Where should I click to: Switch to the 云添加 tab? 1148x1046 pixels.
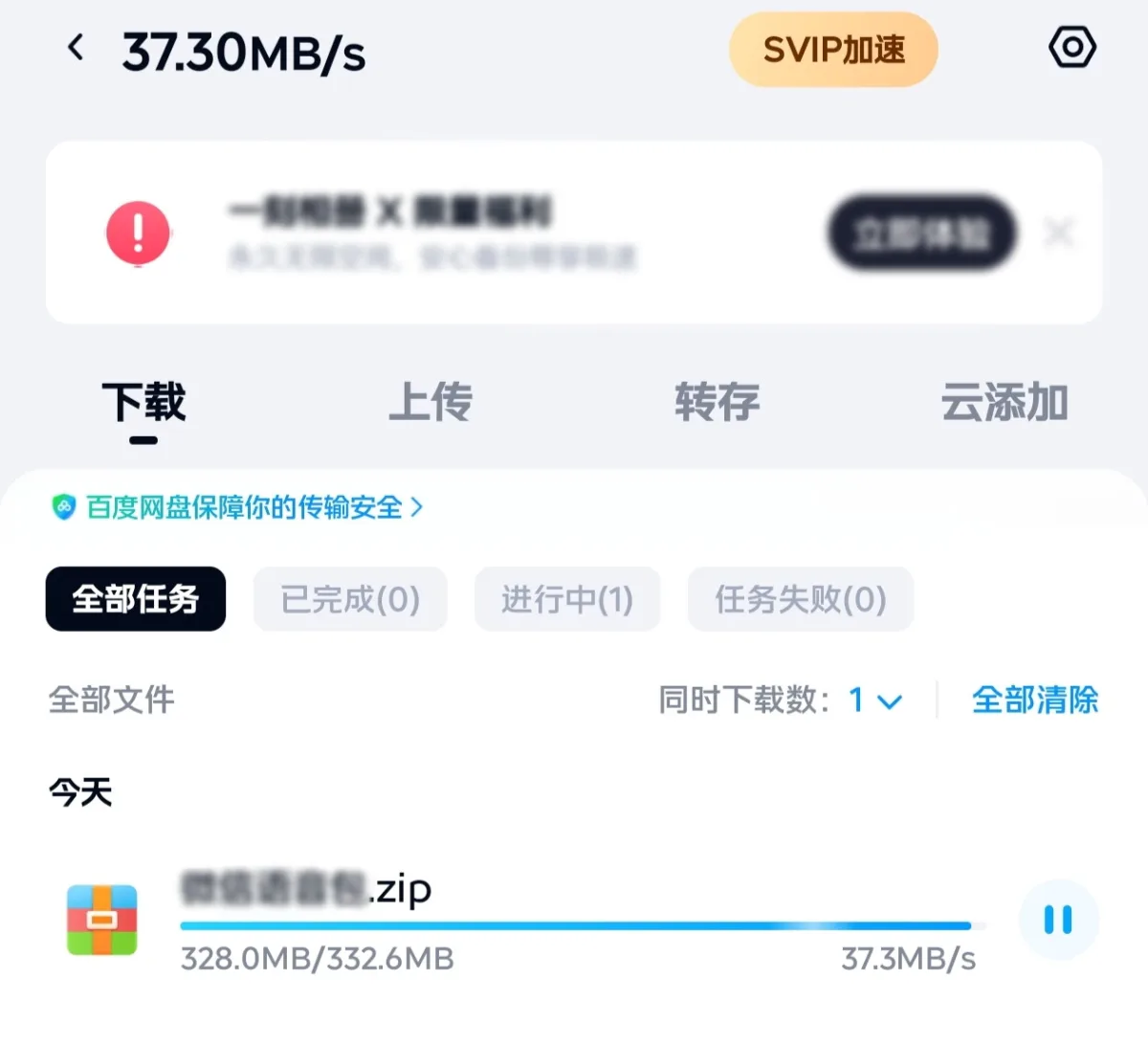[x=1004, y=403]
